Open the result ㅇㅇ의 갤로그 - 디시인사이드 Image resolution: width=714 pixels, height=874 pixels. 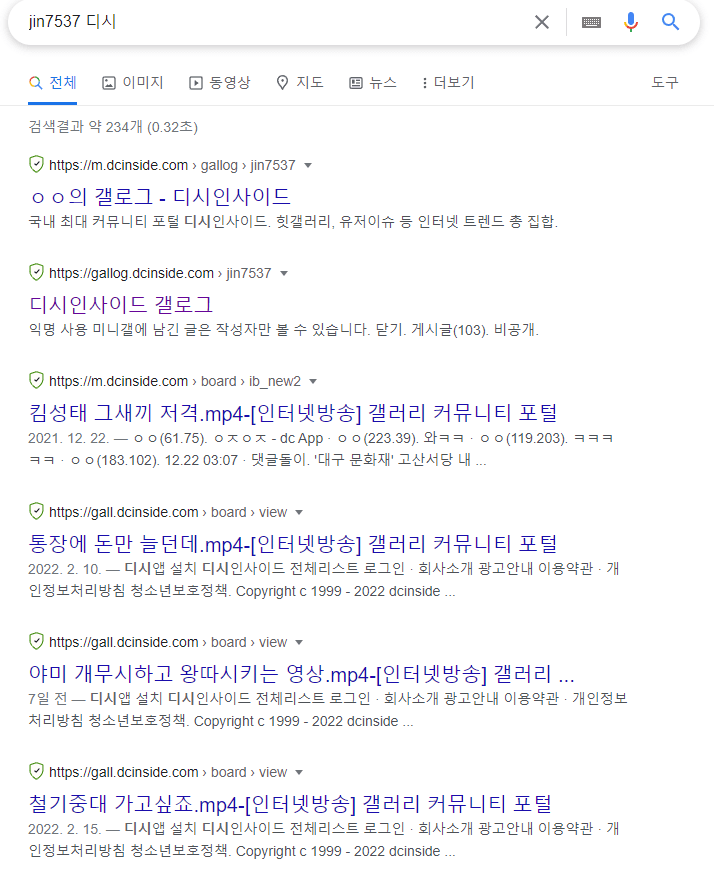click(160, 195)
